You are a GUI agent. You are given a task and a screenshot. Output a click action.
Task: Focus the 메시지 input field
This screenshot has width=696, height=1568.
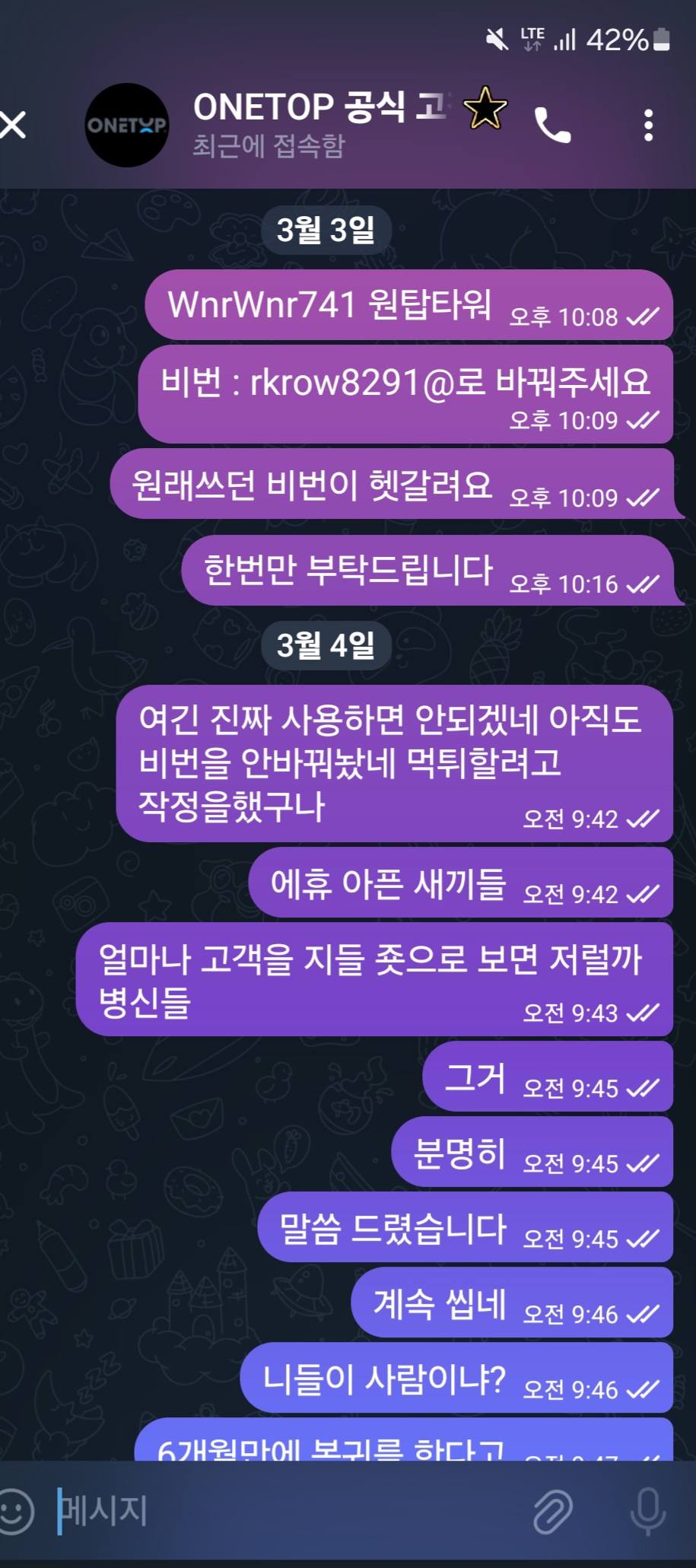point(289,1511)
